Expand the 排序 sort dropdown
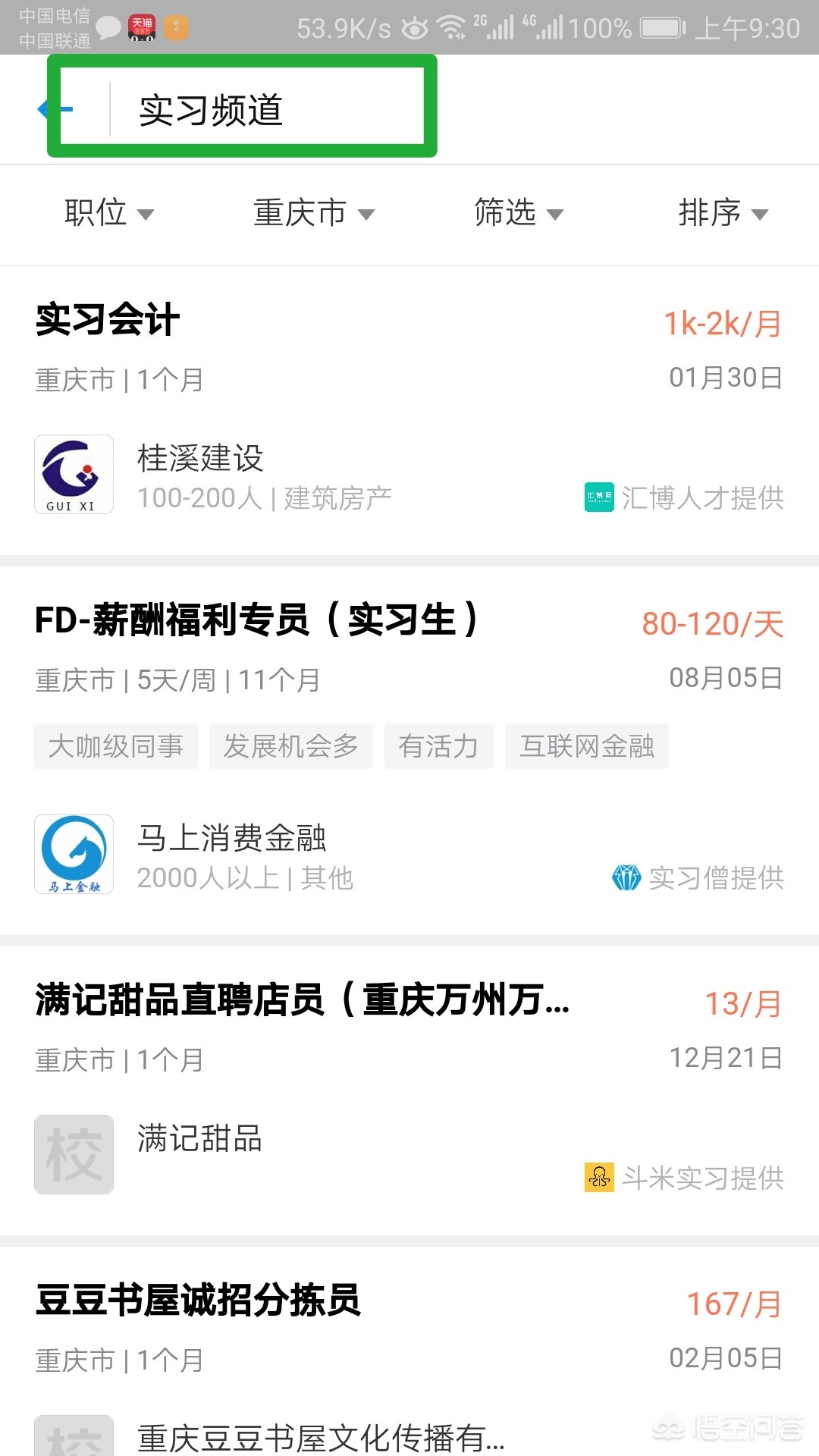The width and height of the screenshot is (819, 1456). tap(723, 213)
